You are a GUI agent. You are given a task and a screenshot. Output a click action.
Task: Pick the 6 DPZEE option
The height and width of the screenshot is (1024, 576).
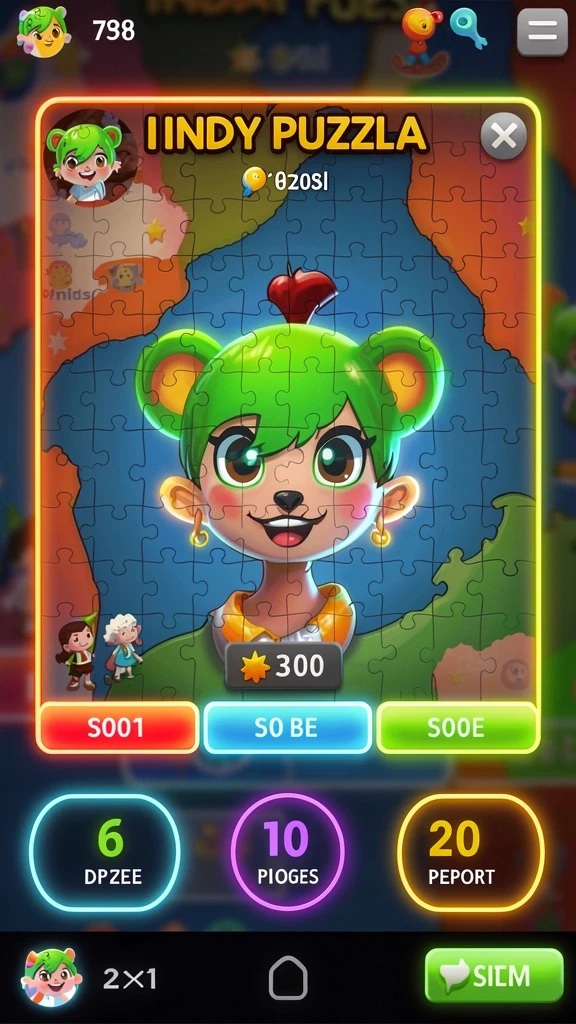click(x=104, y=853)
